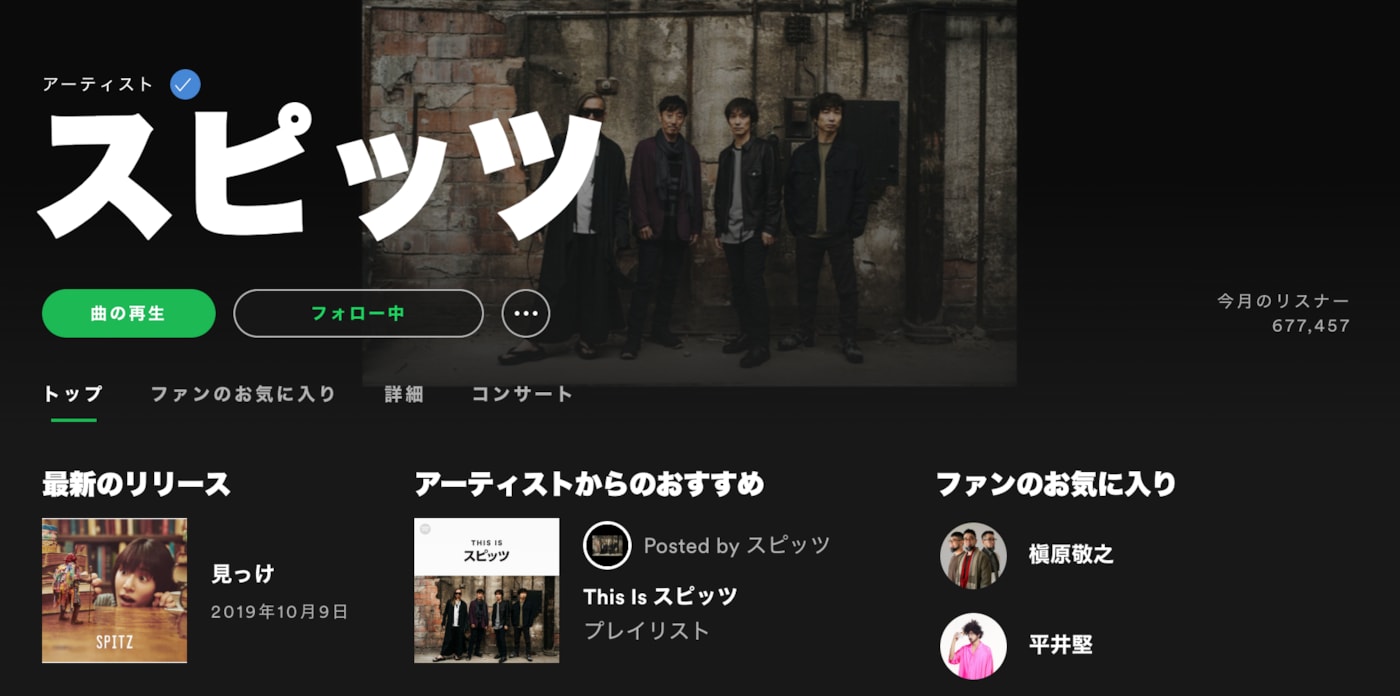
Task: Open artist 平井堅 from fan favorites
Action: click(1060, 645)
